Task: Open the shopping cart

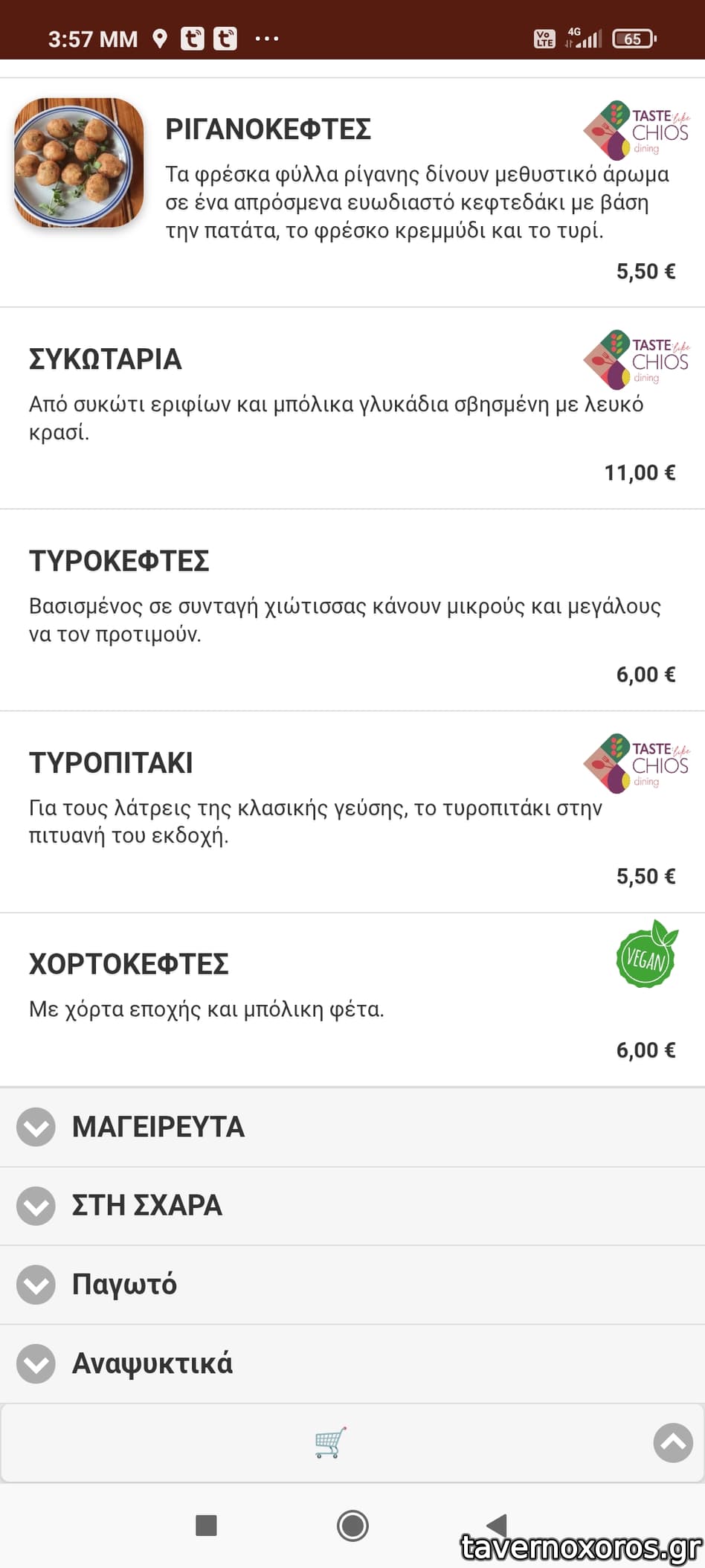Action: [x=330, y=1442]
